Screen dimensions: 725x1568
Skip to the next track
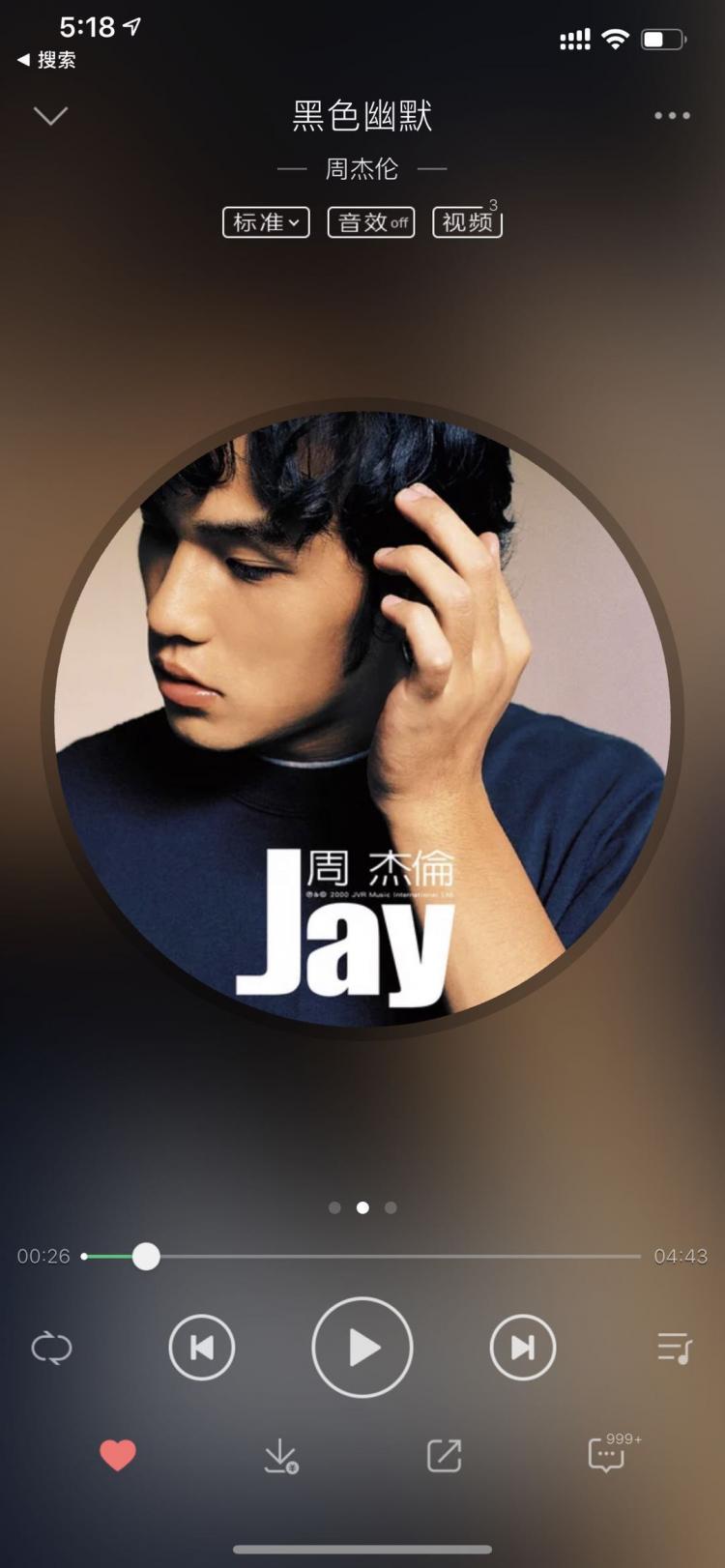(523, 1348)
